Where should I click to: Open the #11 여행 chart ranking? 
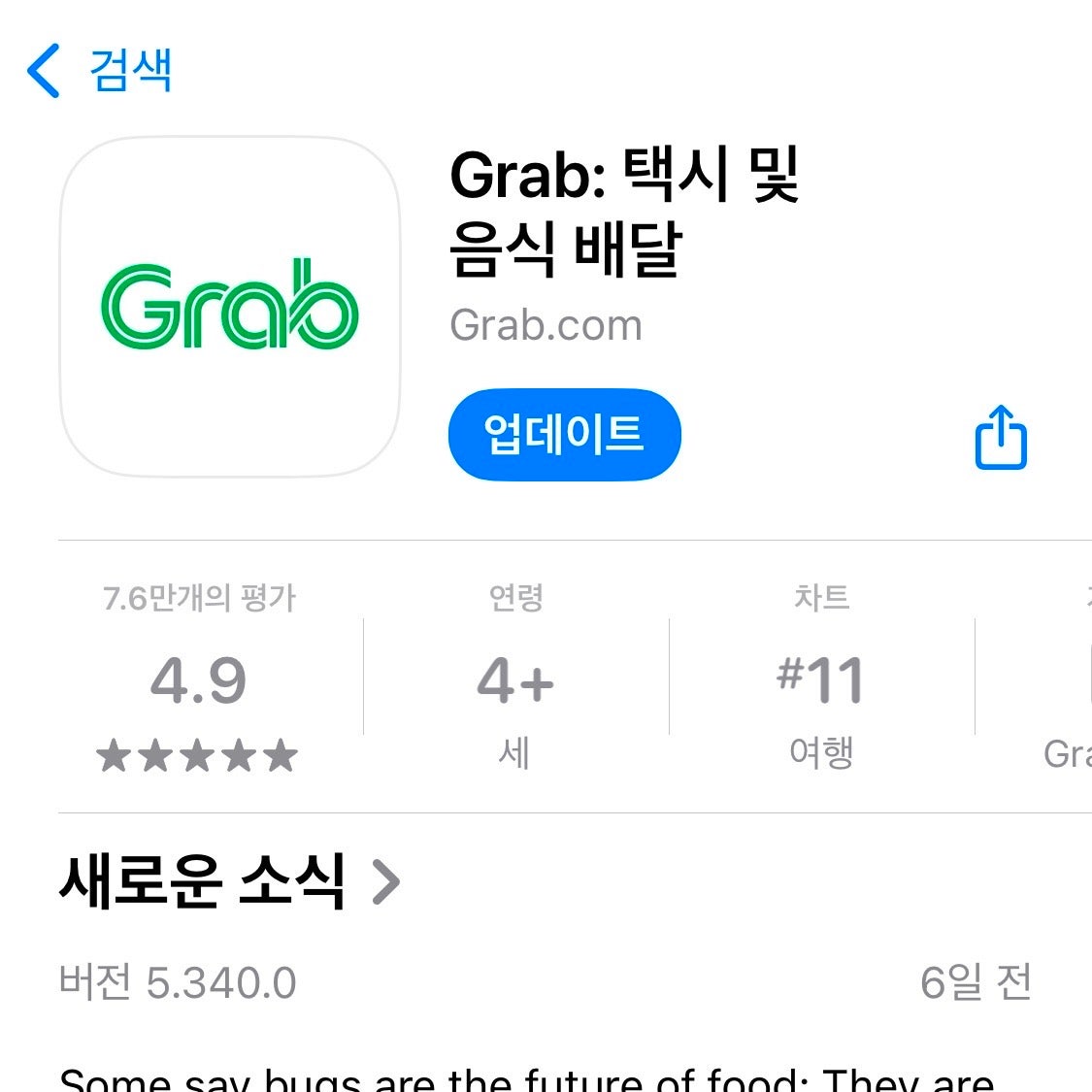821,679
